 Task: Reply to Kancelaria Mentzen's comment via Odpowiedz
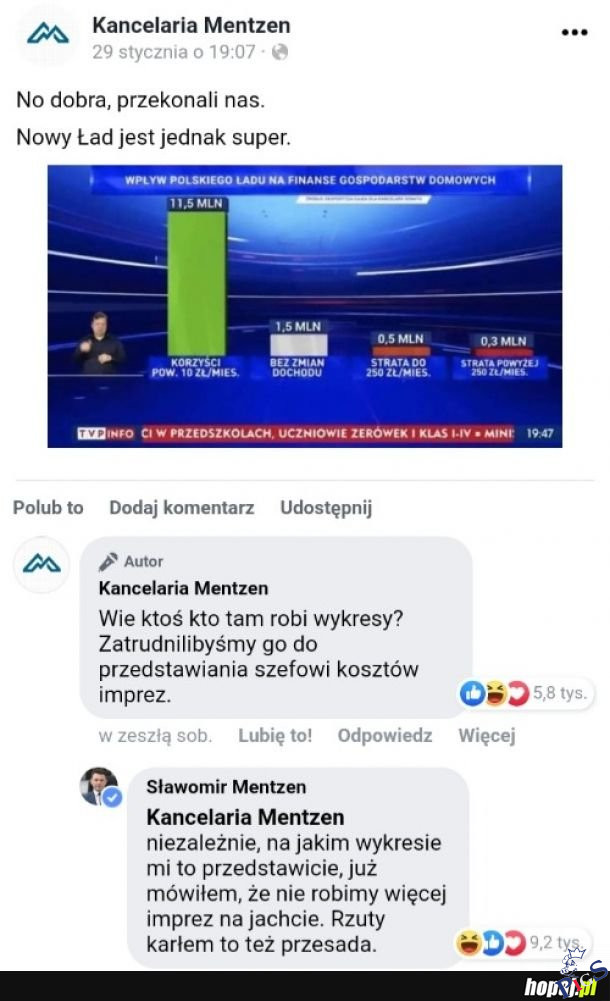(x=384, y=735)
